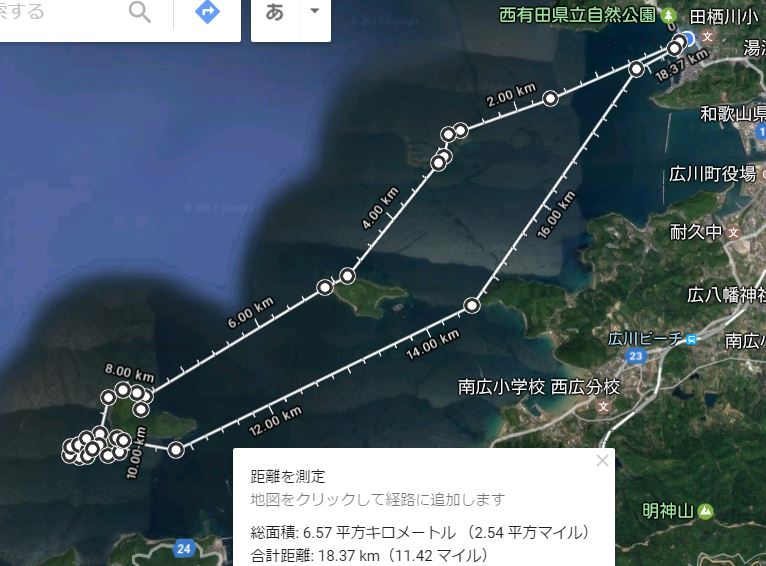
Task: Expand the input method dropdown arrow
Action: 315,11
